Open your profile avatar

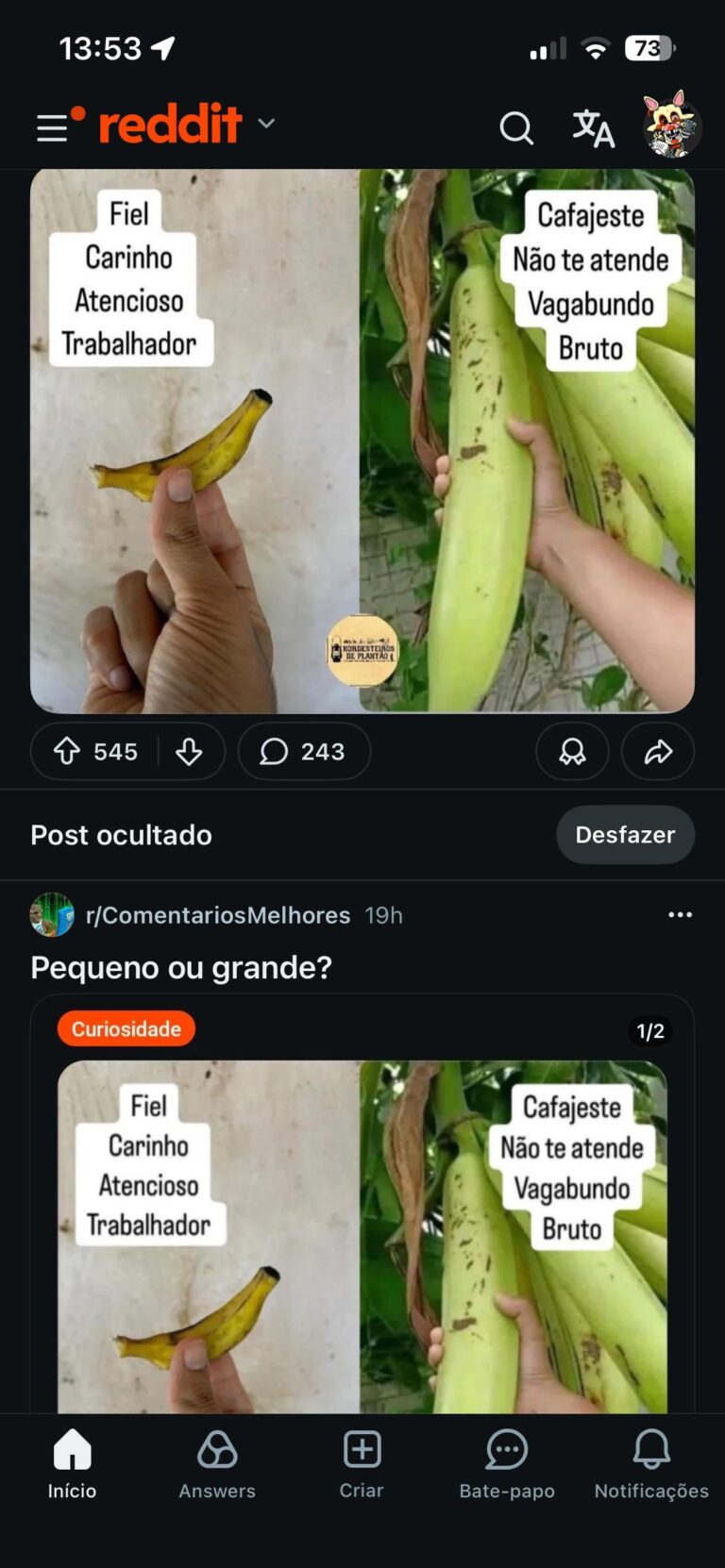tap(671, 125)
